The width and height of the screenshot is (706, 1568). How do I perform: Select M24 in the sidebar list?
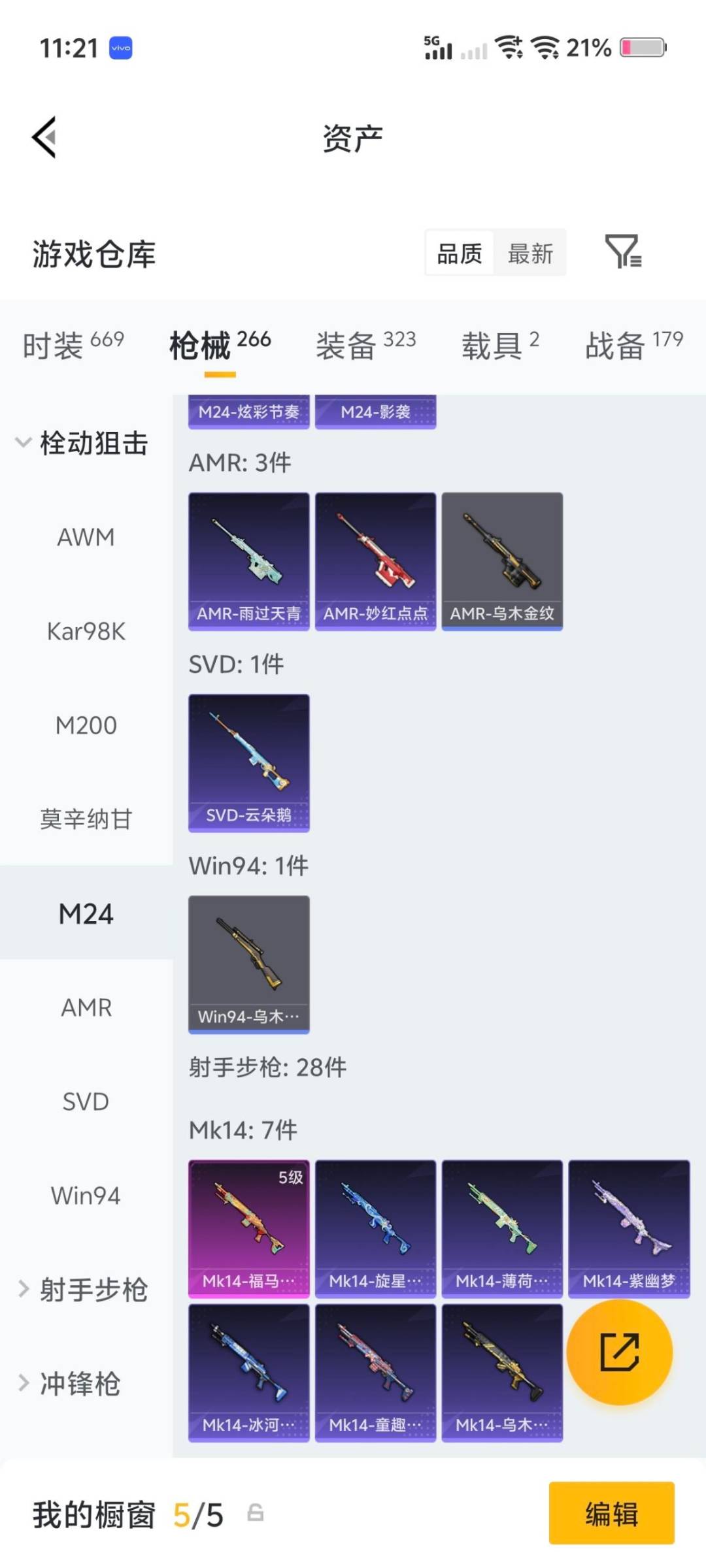click(x=86, y=914)
